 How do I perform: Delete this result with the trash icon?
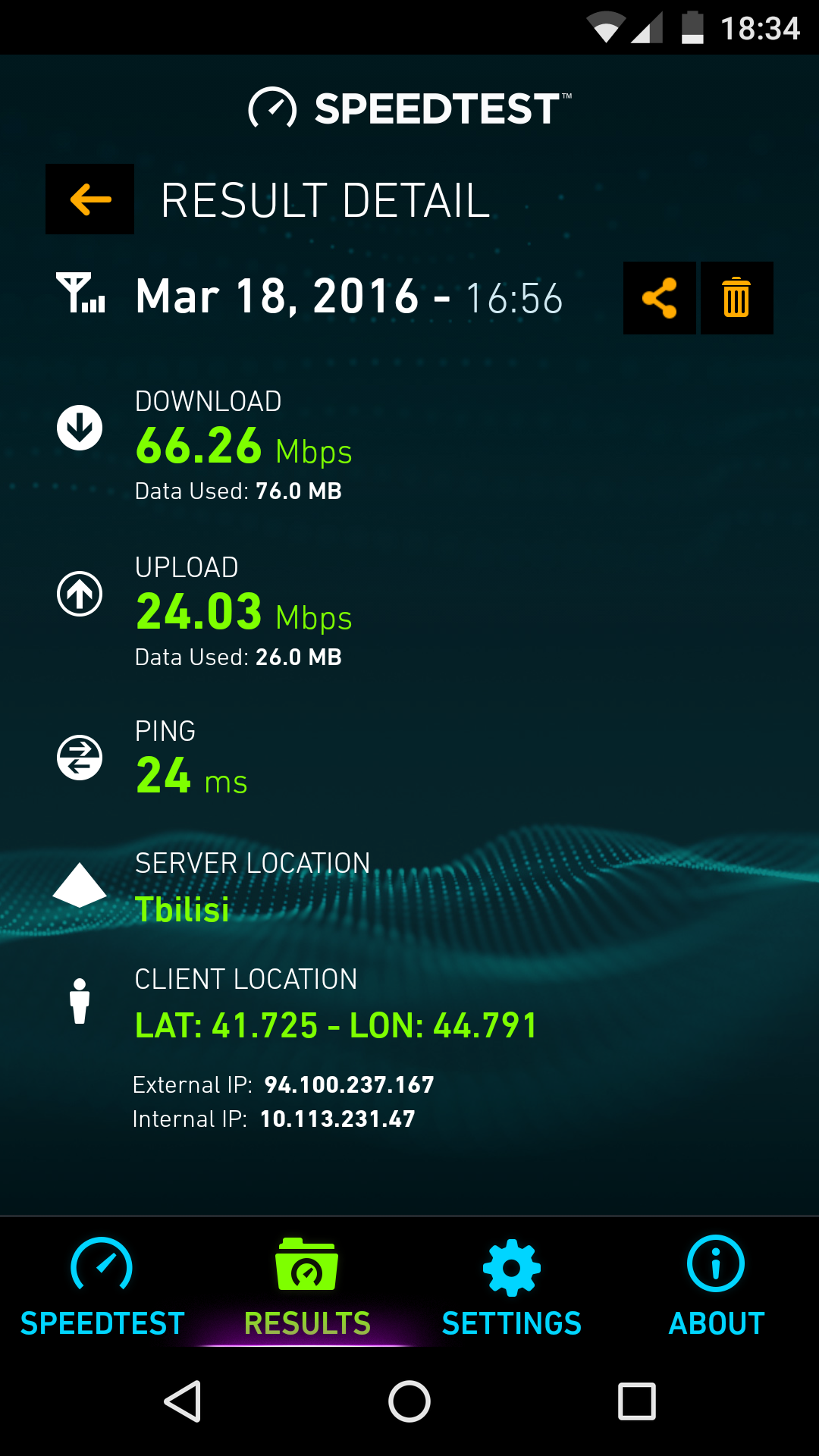736,298
